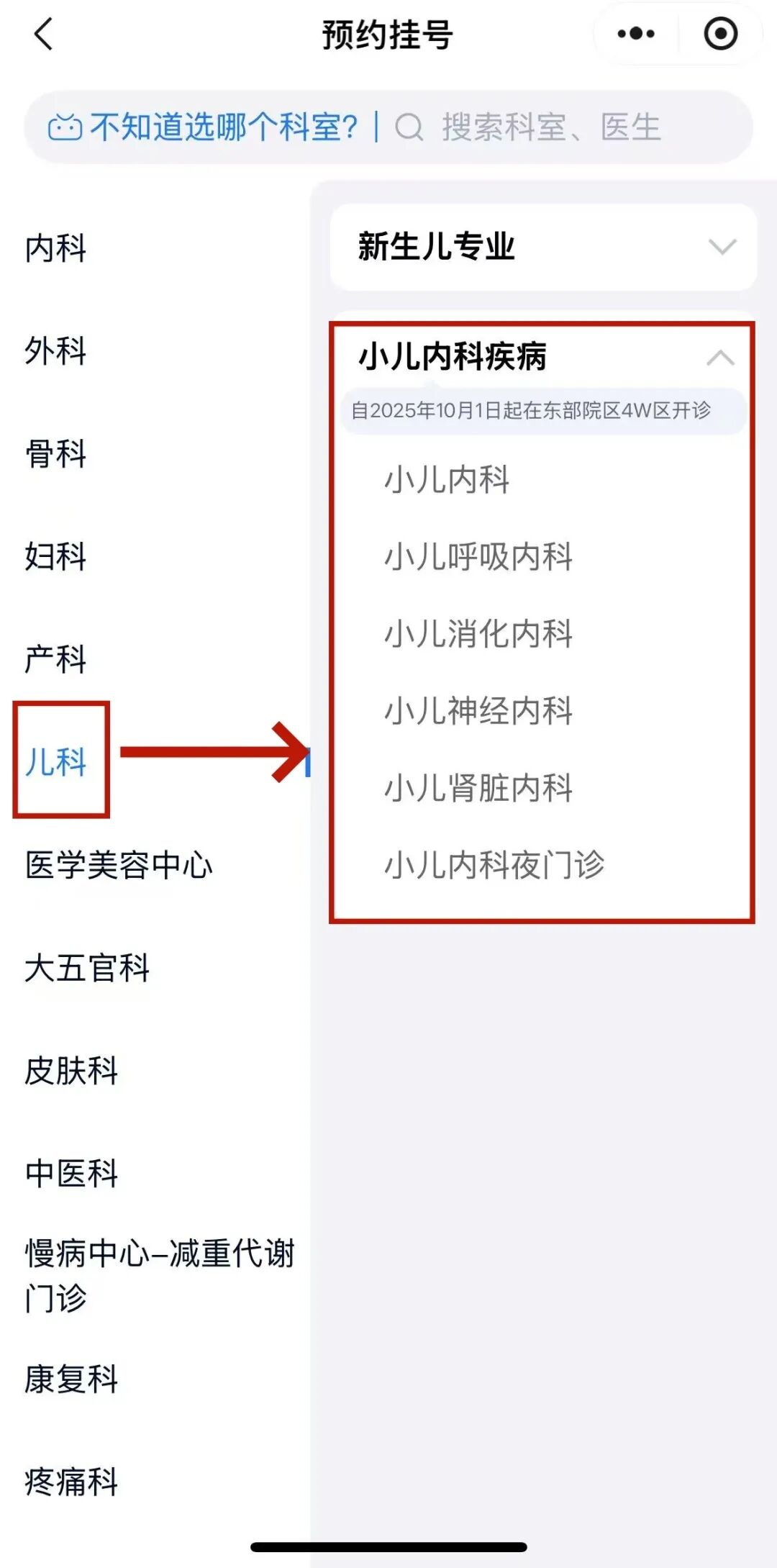Screen dimensions: 777x1568
Task: Collapse 小儿内科疾病 section
Action: (720, 357)
